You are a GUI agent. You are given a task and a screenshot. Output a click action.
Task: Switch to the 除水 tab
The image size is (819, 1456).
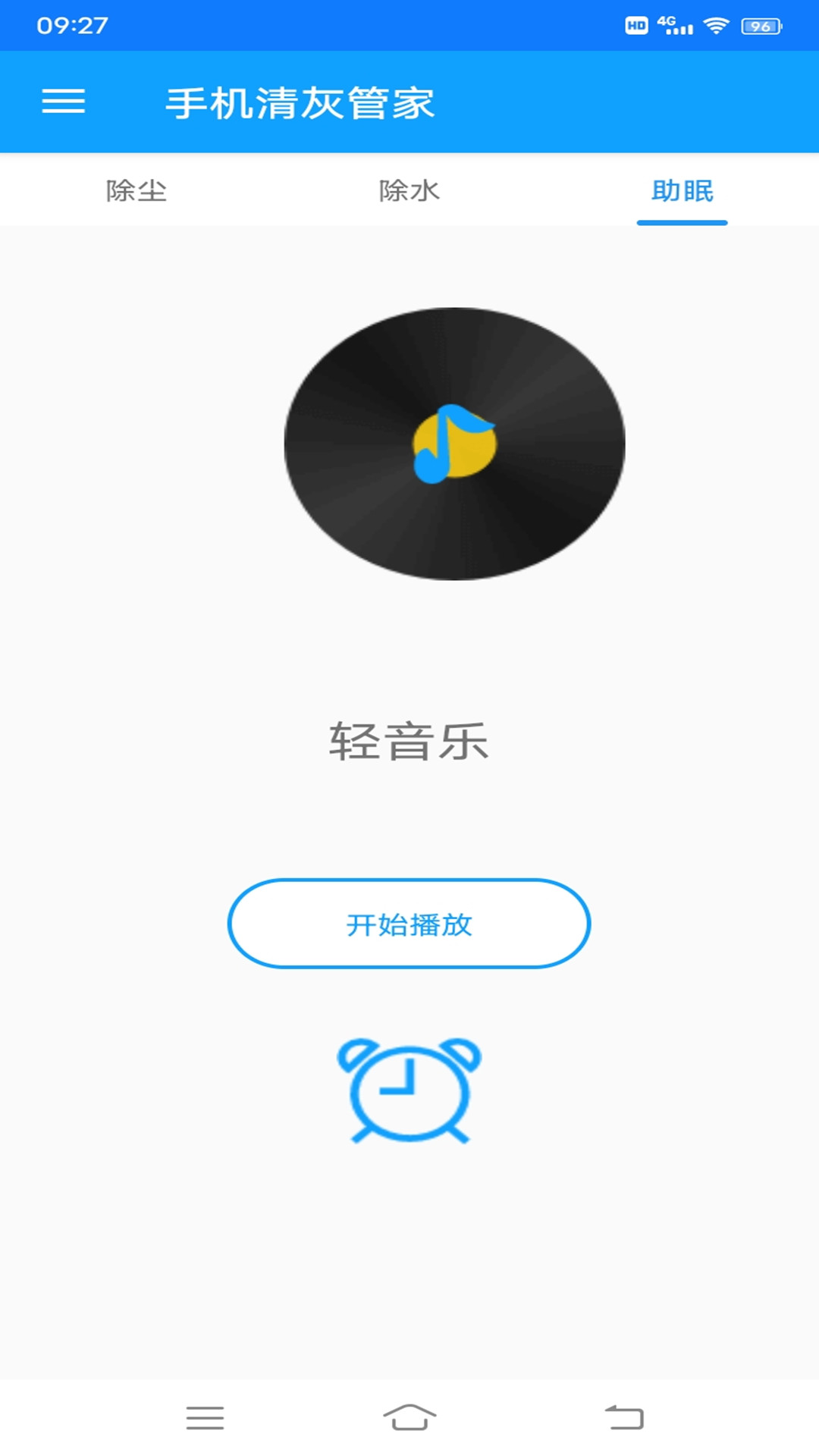(409, 191)
